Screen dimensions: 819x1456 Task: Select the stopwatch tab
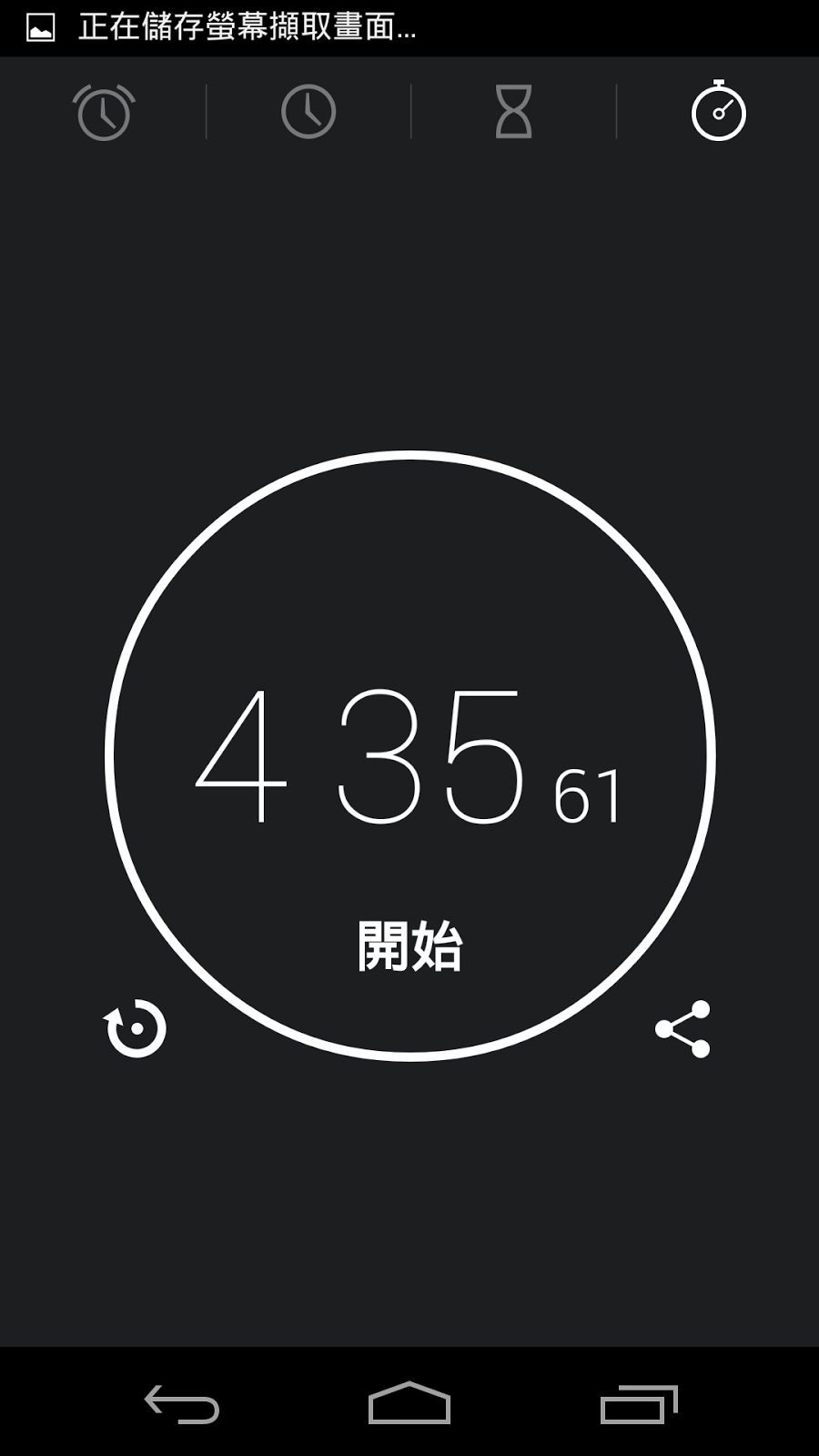718,112
